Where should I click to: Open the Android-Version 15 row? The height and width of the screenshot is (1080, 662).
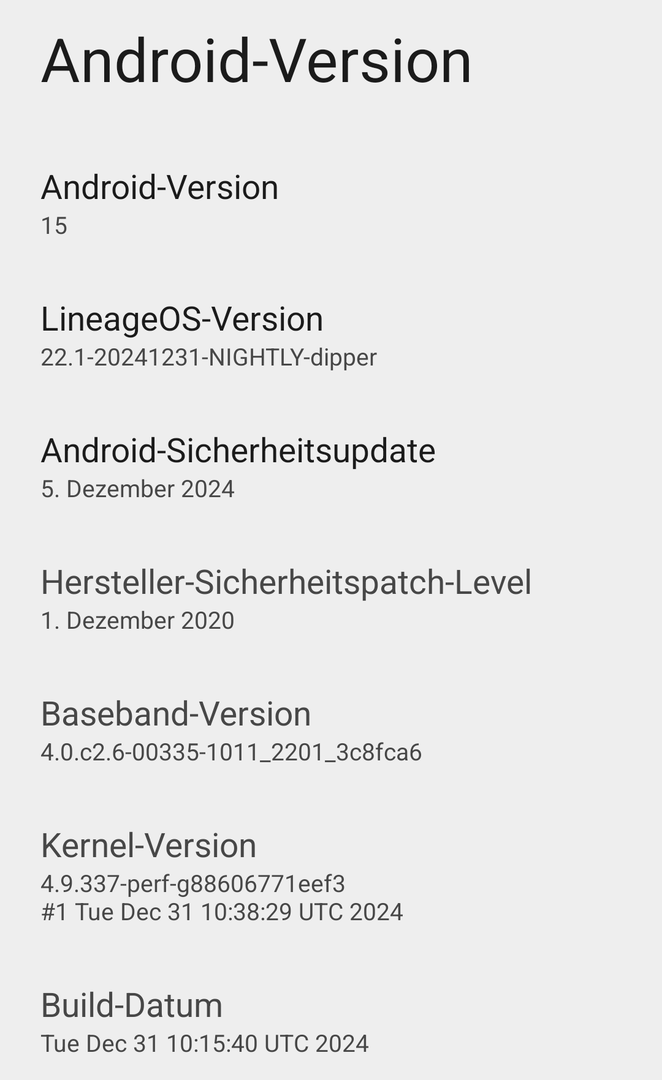click(160, 204)
